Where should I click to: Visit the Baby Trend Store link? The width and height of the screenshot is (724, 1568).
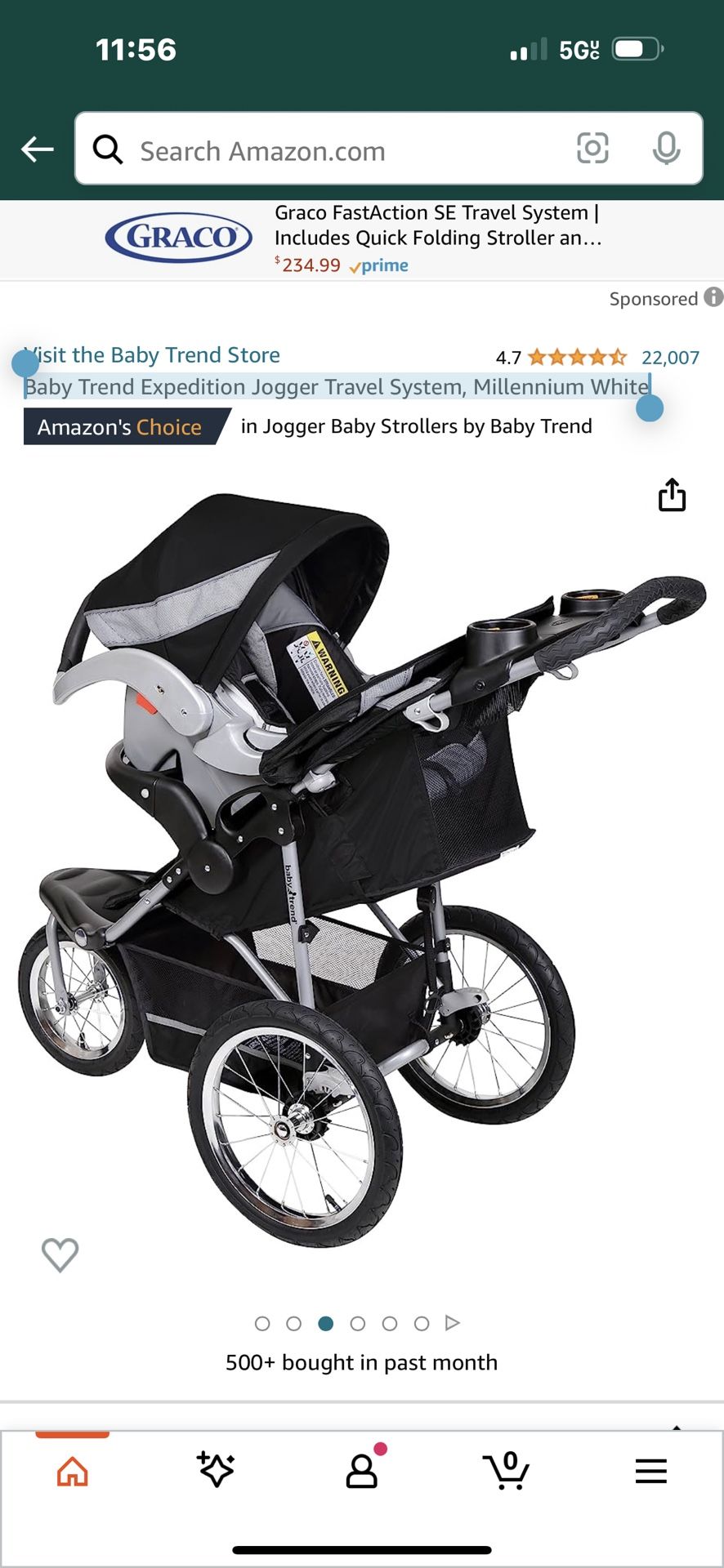point(152,355)
